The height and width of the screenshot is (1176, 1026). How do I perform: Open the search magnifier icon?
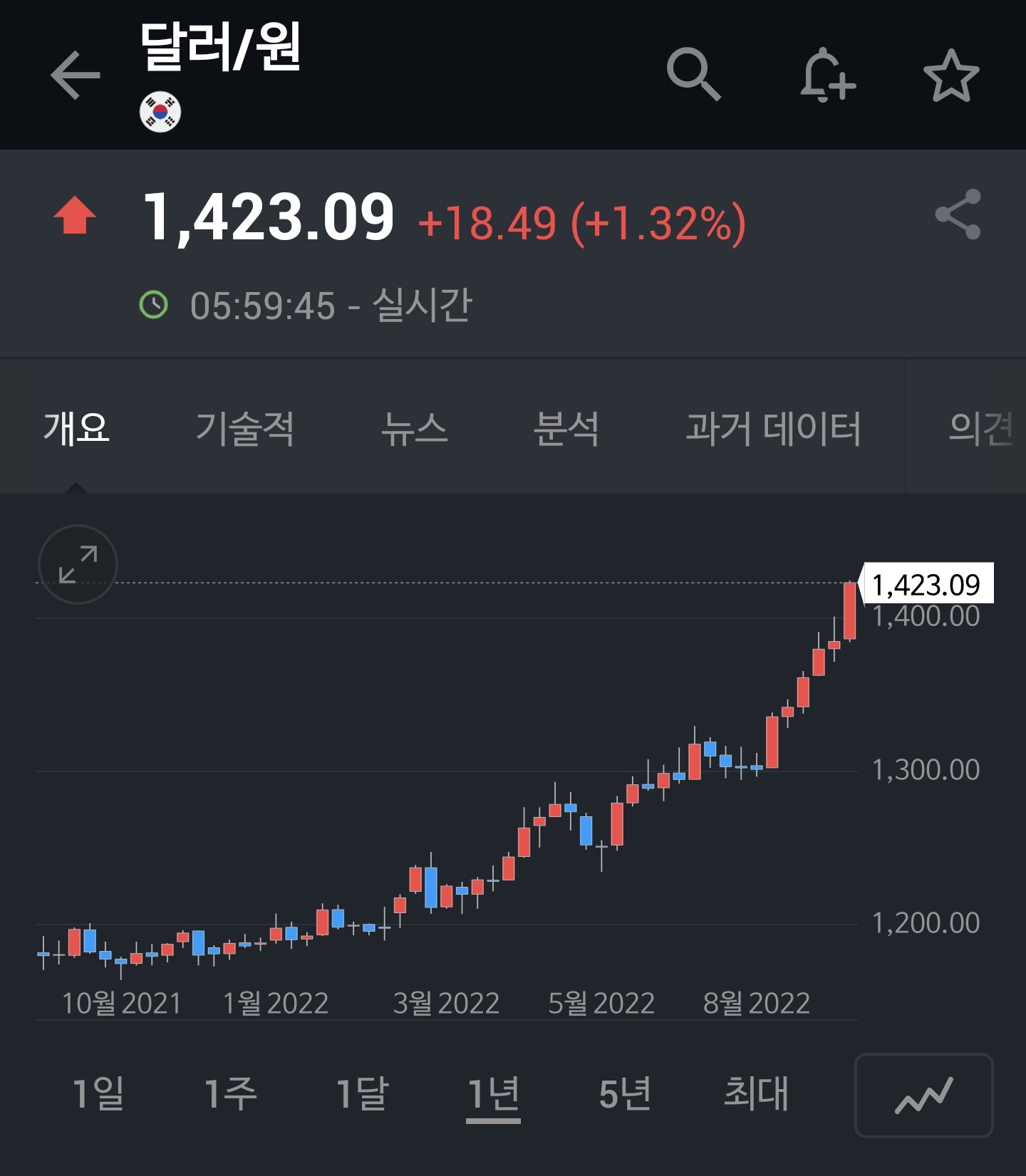tap(693, 74)
